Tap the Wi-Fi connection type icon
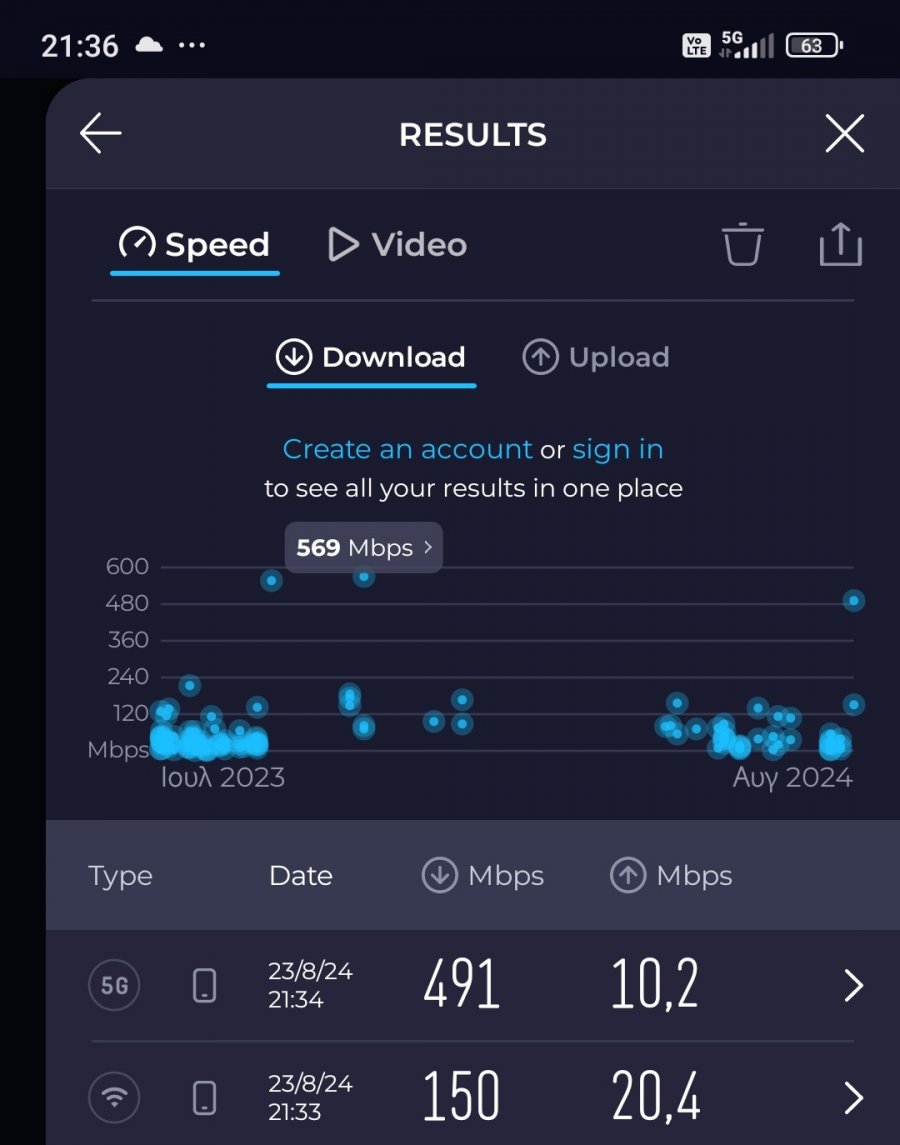 coord(114,1097)
